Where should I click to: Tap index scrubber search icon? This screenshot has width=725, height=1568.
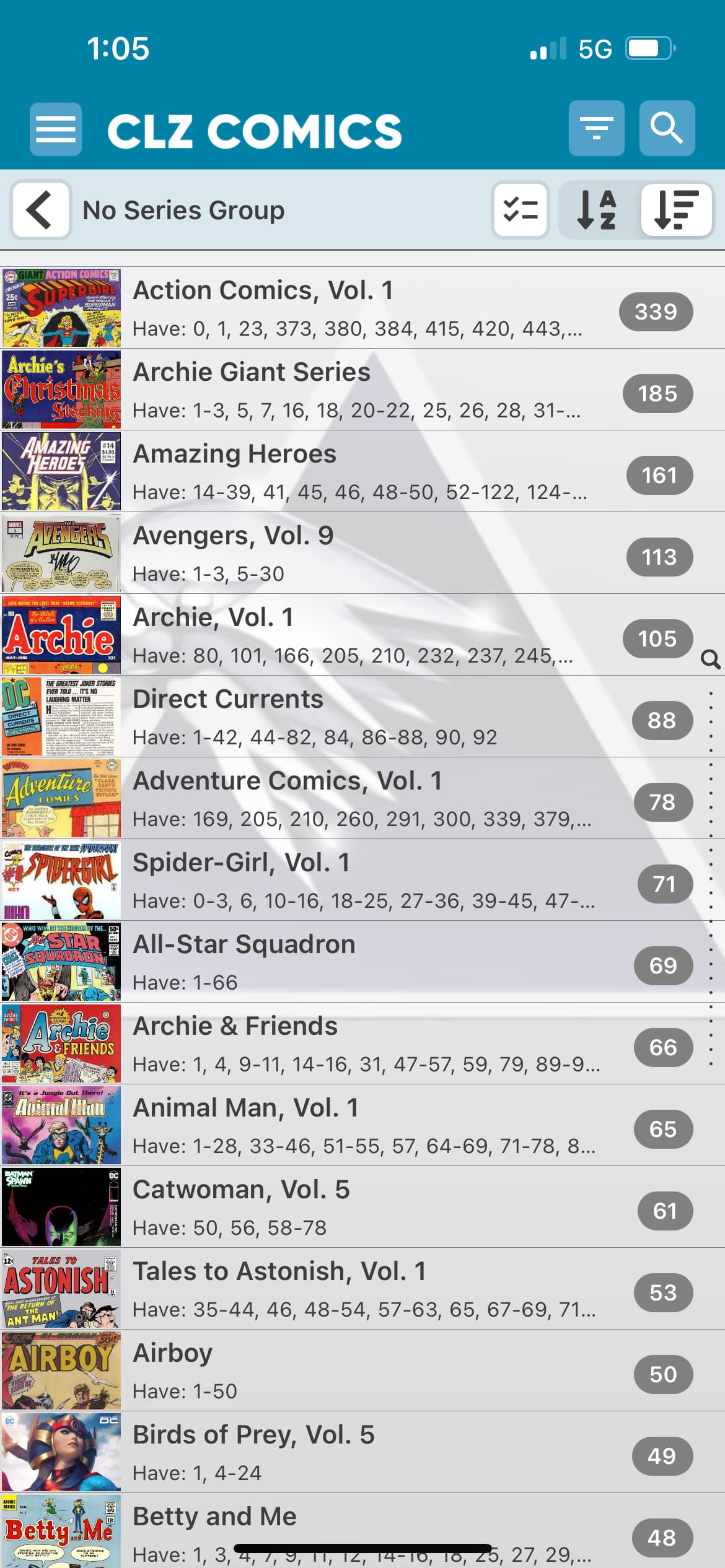710,660
